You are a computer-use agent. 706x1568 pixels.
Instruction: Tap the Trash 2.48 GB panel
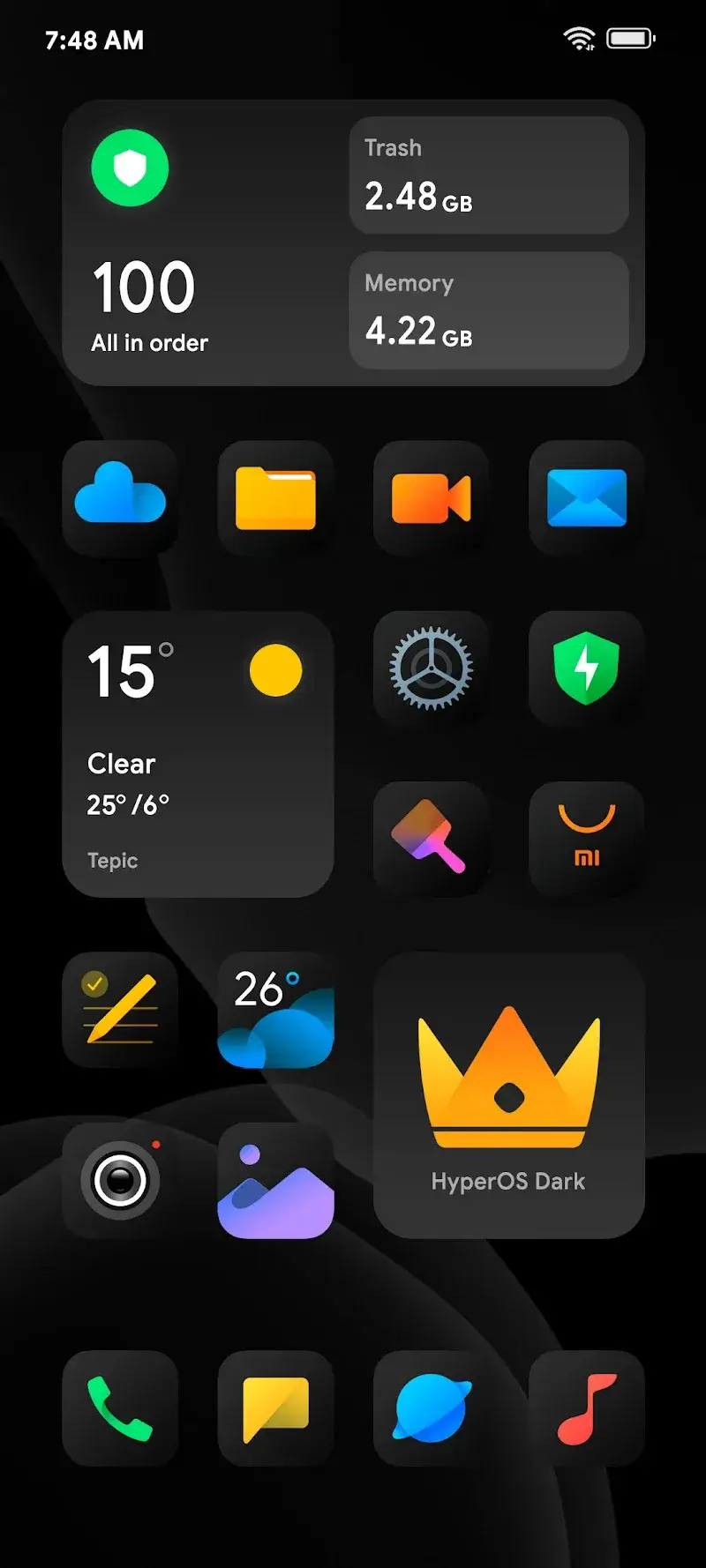point(489,174)
